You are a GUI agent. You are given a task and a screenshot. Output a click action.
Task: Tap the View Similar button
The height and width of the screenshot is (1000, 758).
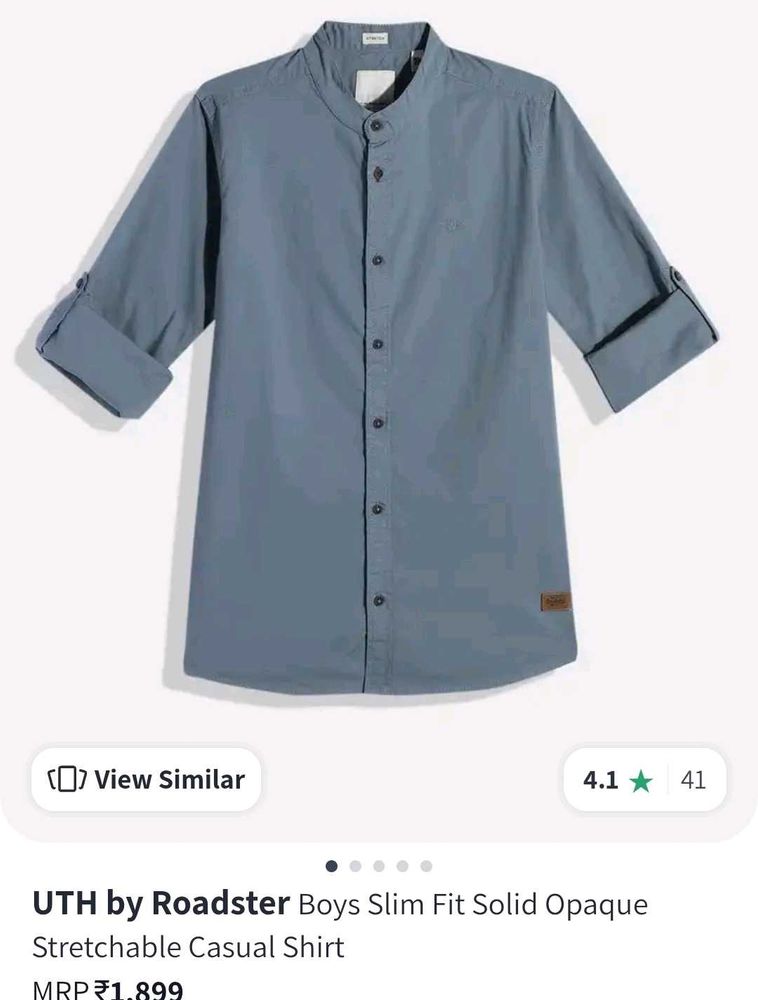click(x=145, y=779)
